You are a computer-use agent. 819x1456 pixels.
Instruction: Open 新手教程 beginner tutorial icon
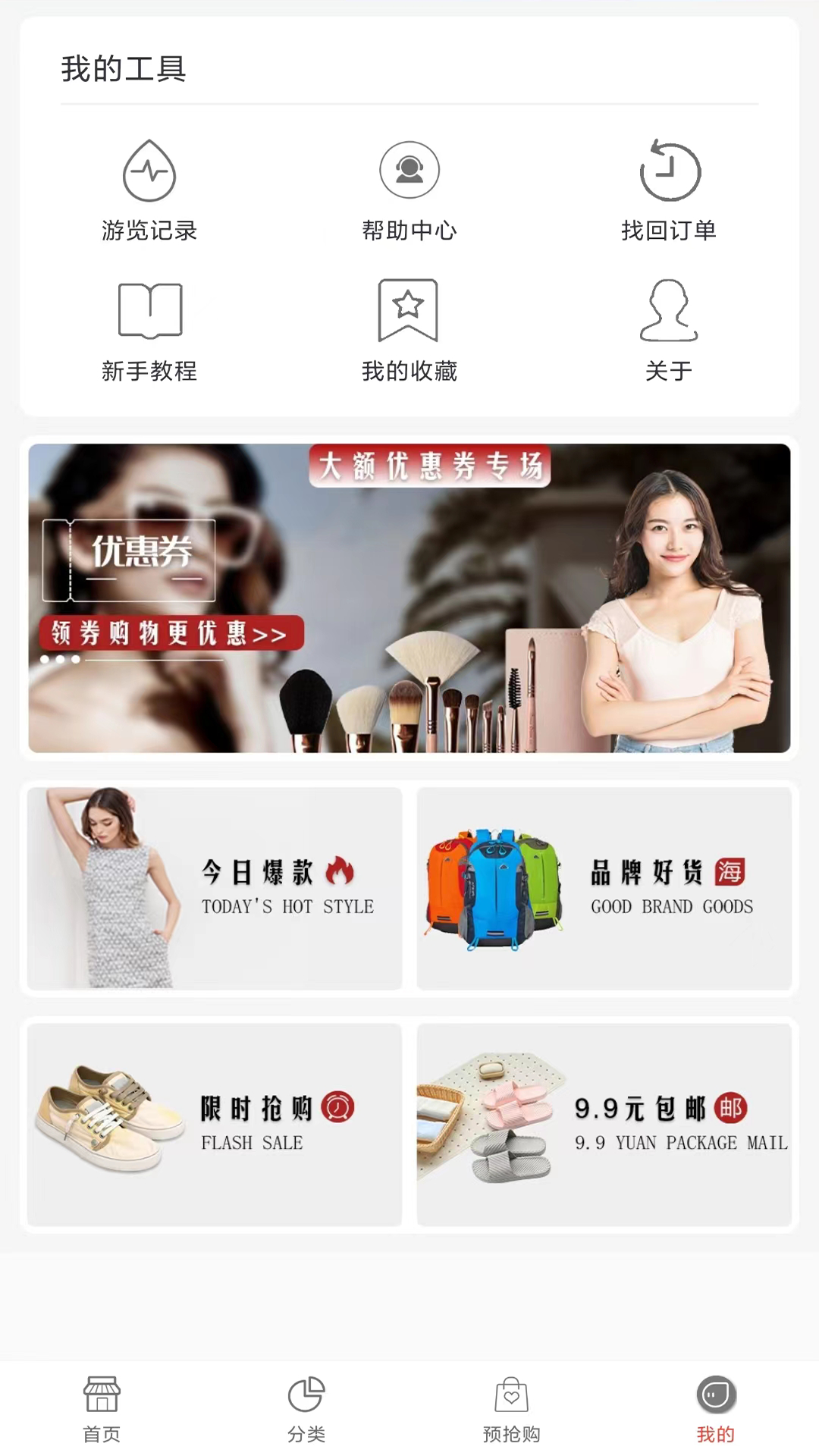click(150, 312)
